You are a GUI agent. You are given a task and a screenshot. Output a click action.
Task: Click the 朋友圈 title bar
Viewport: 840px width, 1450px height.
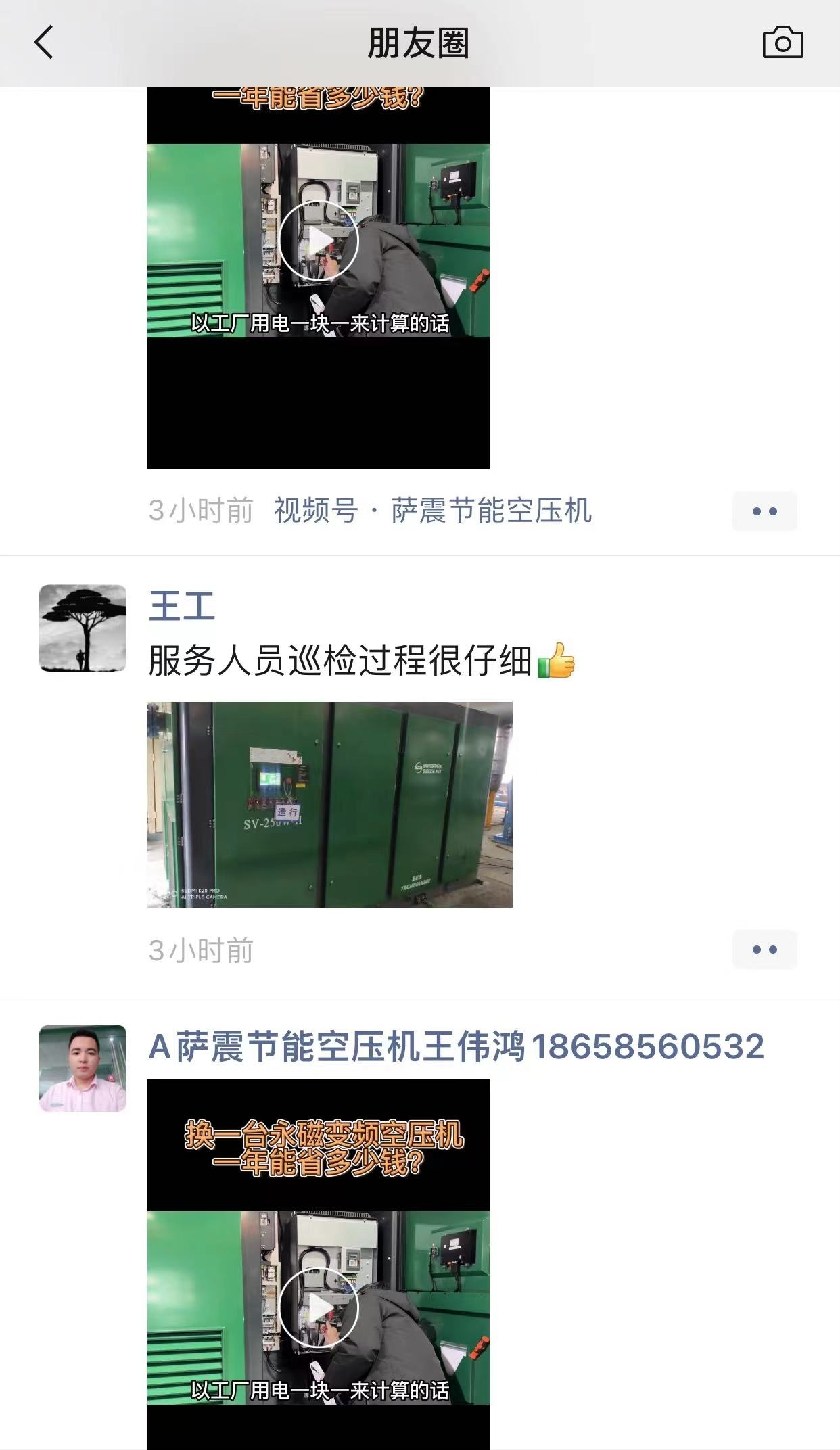419,42
